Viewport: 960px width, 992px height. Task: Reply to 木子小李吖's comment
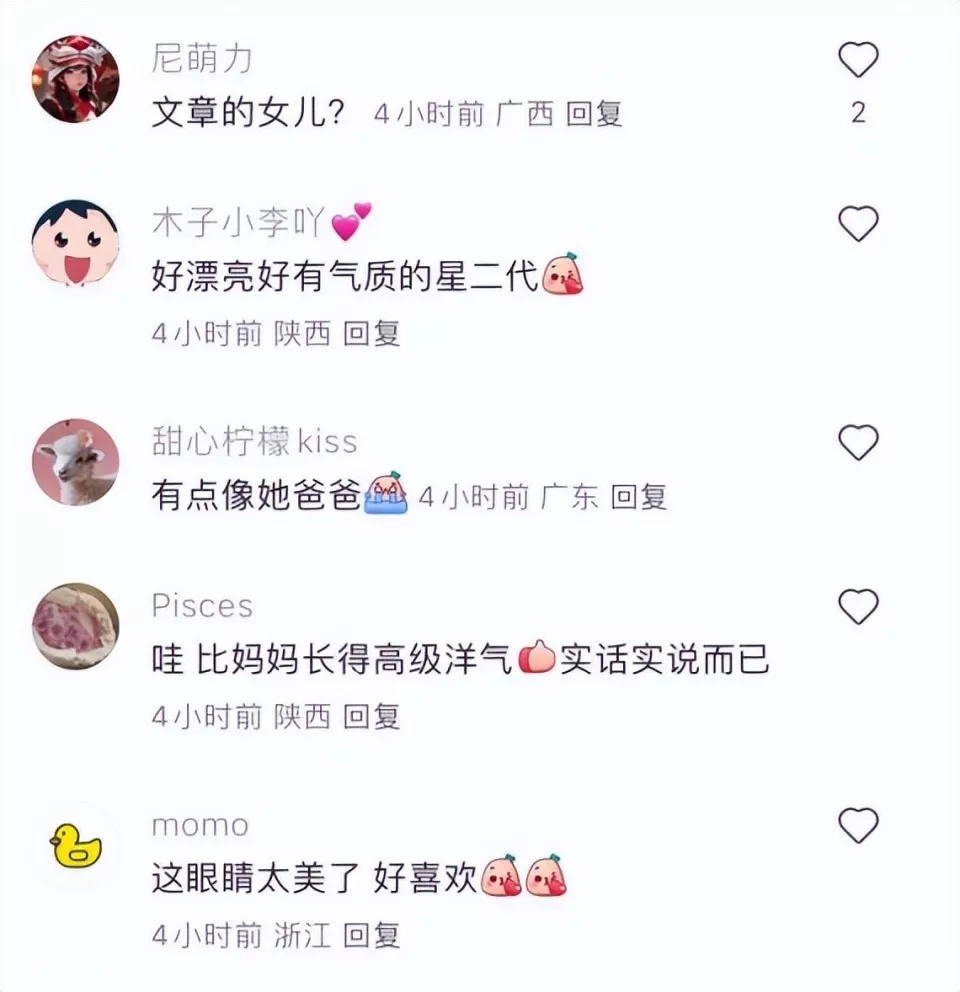[371, 334]
